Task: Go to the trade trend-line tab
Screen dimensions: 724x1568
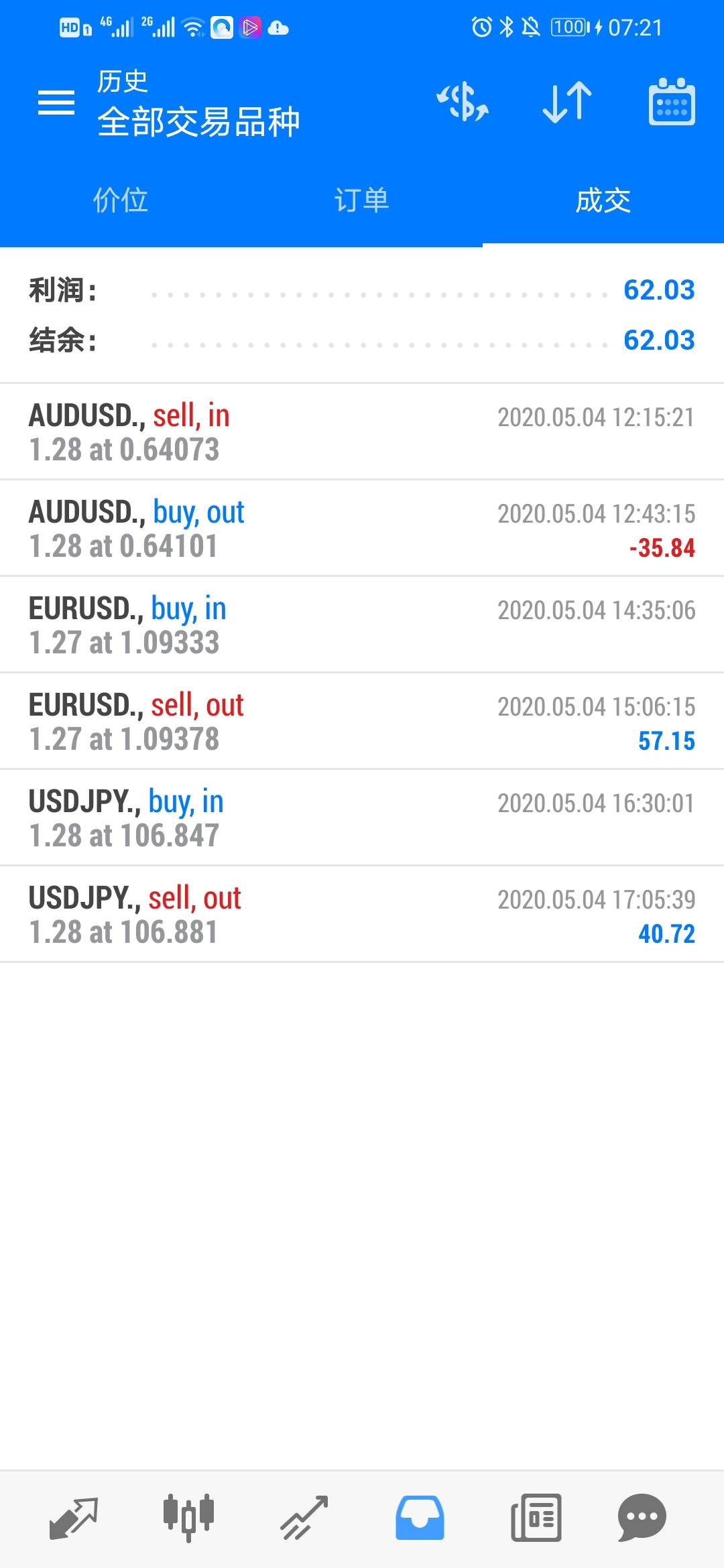Action: coord(304,1518)
